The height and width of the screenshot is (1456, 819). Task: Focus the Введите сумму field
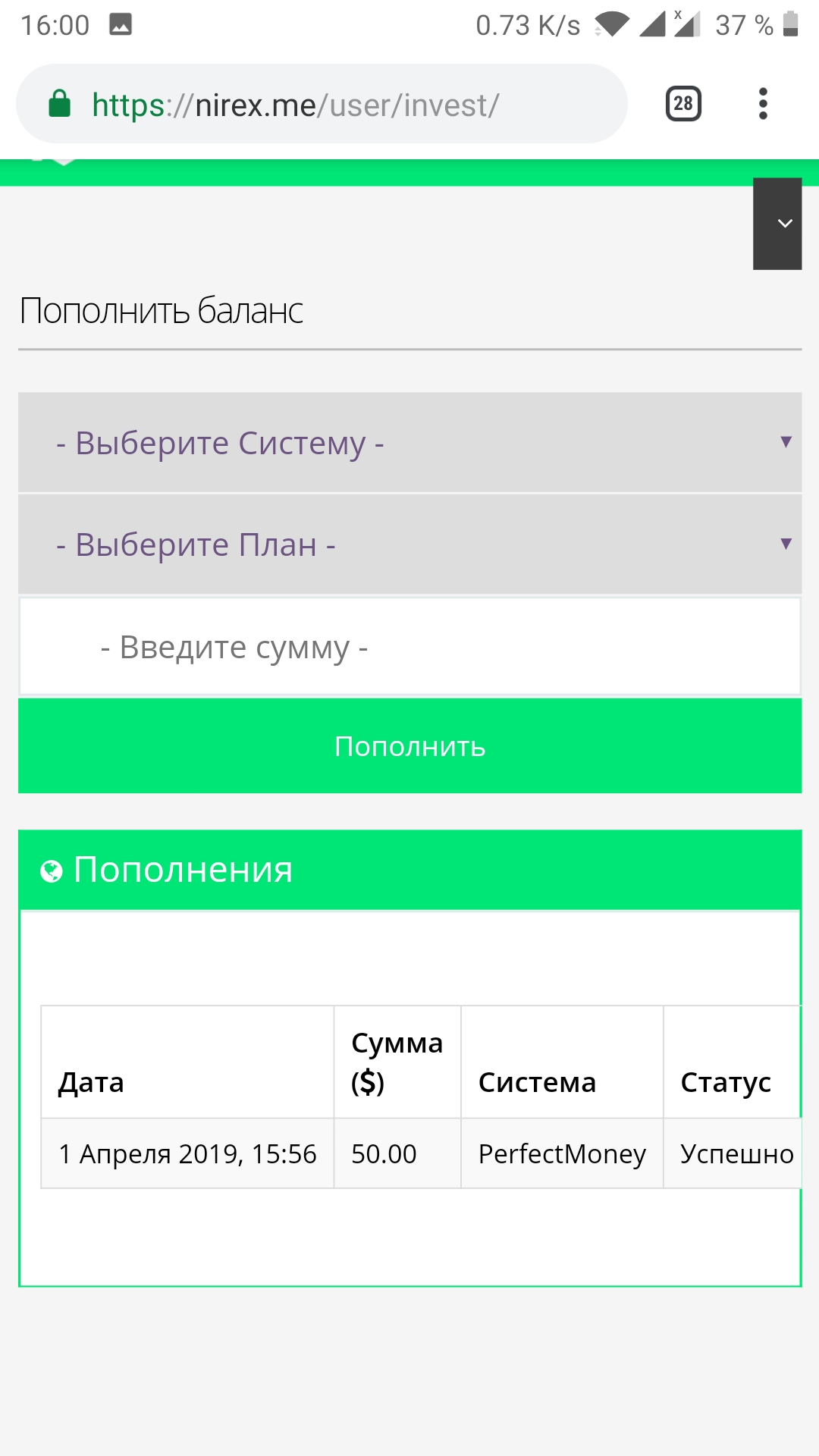click(409, 647)
